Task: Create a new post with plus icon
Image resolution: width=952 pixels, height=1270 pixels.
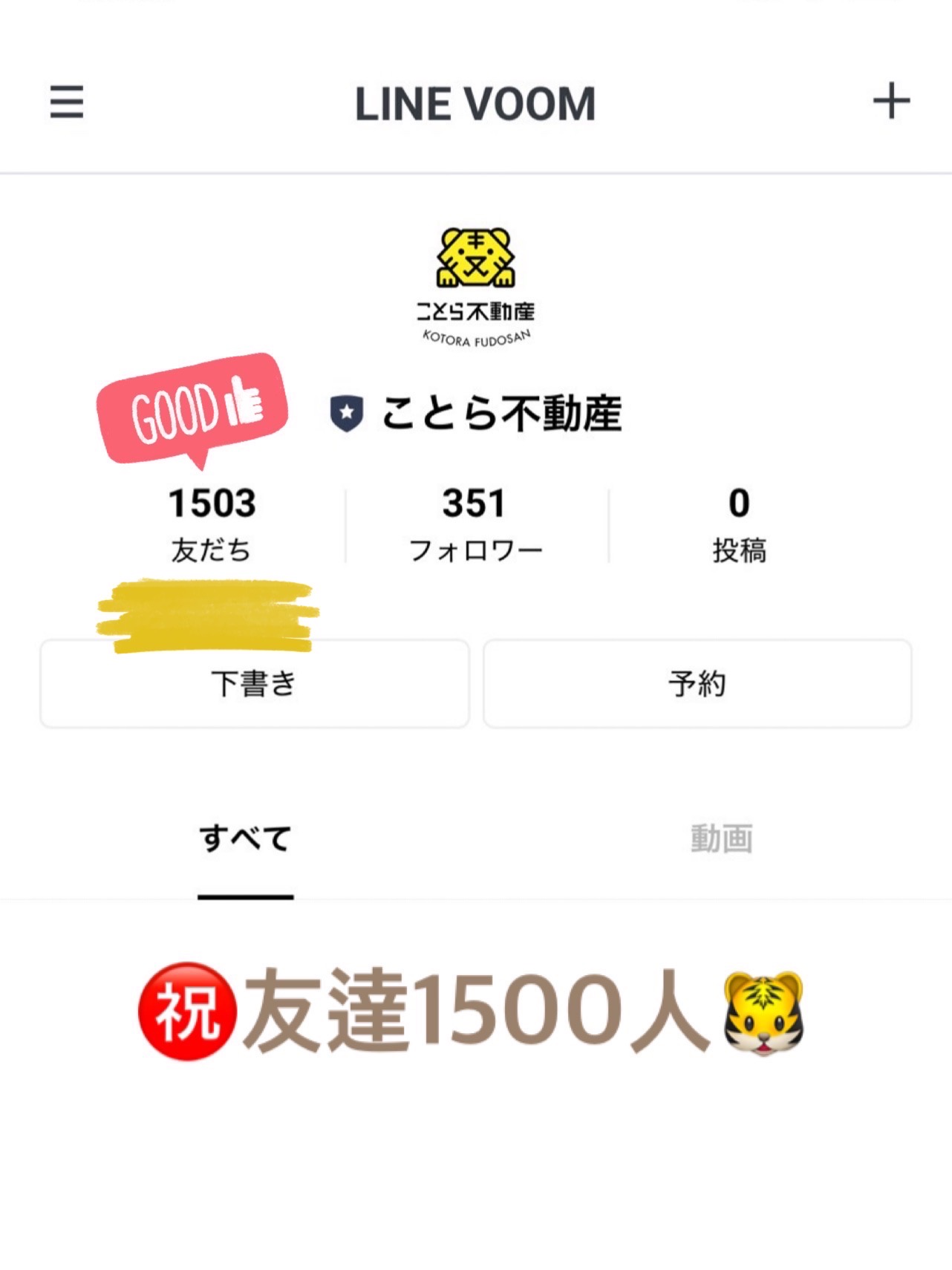Action: pyautogui.click(x=890, y=101)
